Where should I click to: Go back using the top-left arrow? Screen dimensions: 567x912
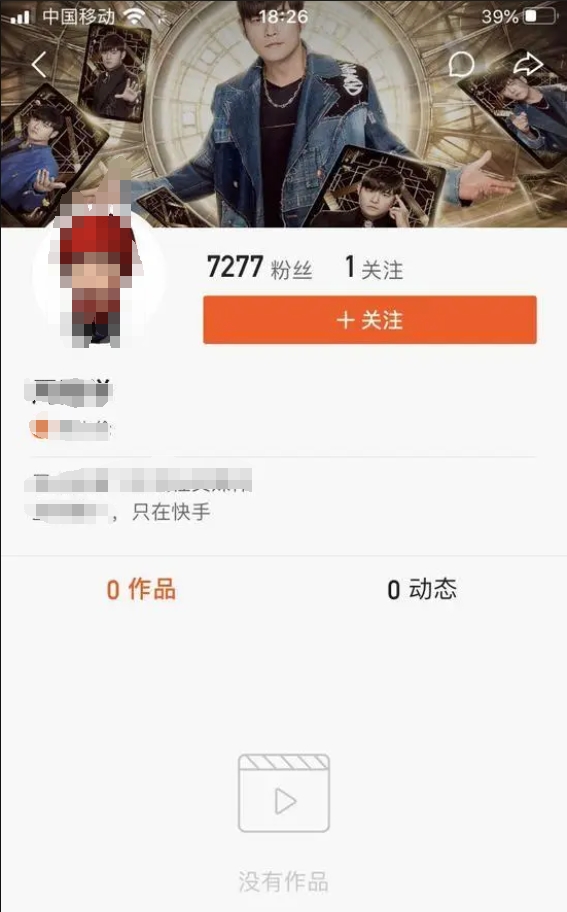39,65
